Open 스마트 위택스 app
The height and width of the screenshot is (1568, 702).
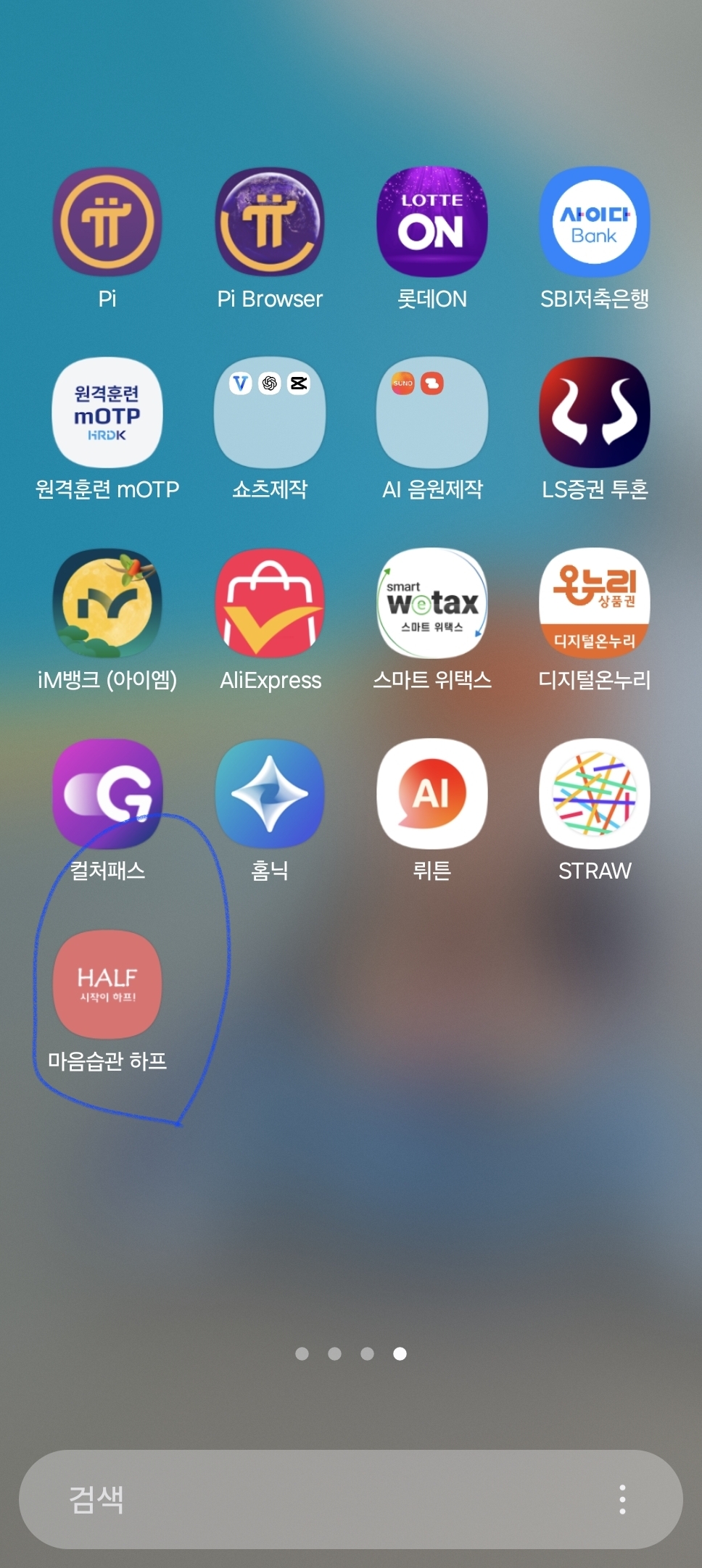point(431,603)
